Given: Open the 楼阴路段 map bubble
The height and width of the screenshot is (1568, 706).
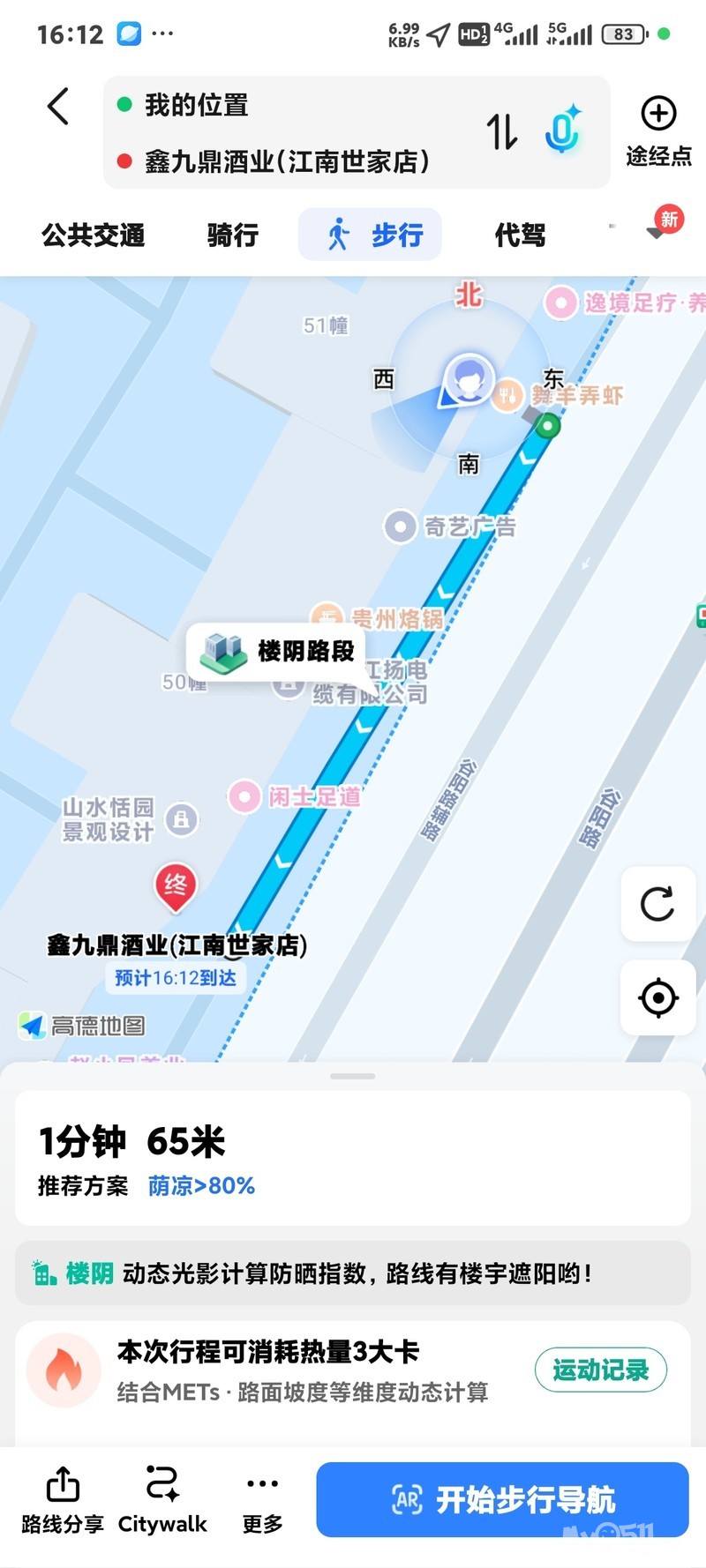Looking at the screenshot, I should pyautogui.click(x=277, y=651).
